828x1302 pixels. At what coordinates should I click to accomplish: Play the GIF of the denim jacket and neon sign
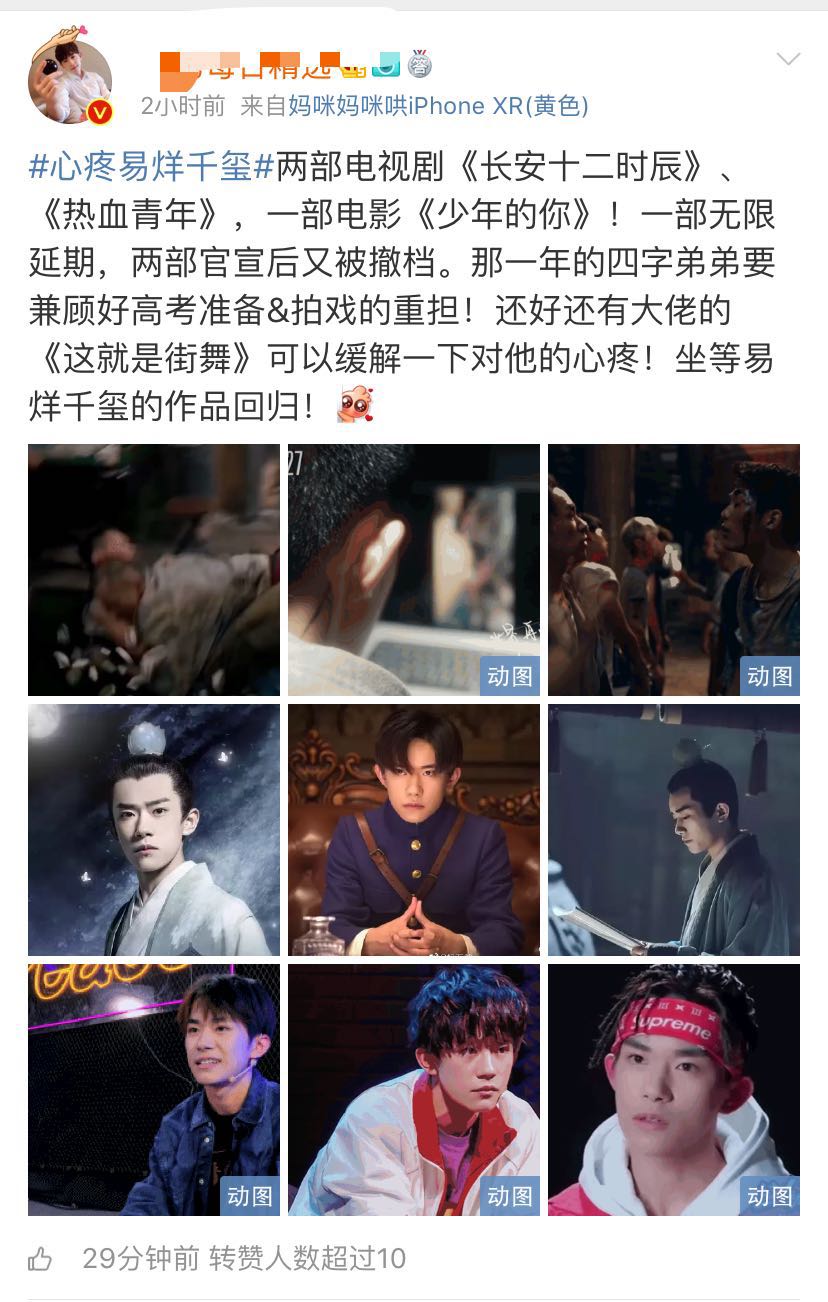click(x=154, y=1090)
